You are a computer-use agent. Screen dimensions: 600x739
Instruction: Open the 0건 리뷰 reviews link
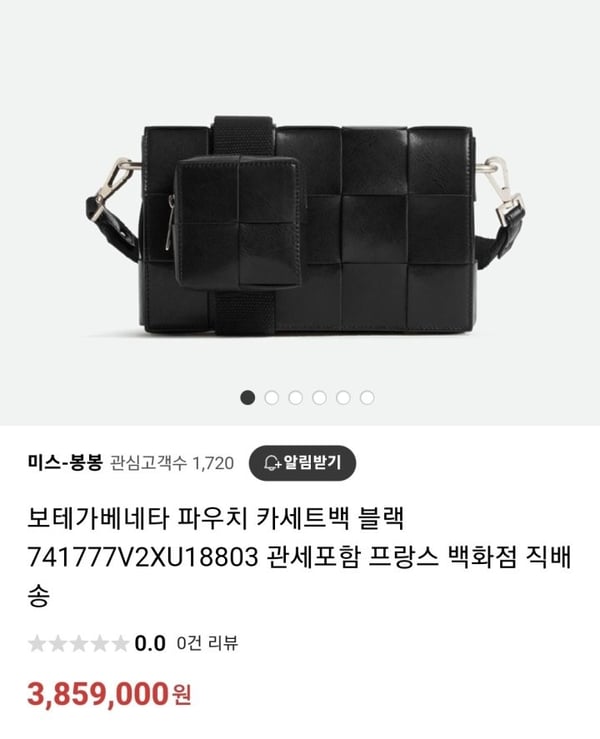206,642
